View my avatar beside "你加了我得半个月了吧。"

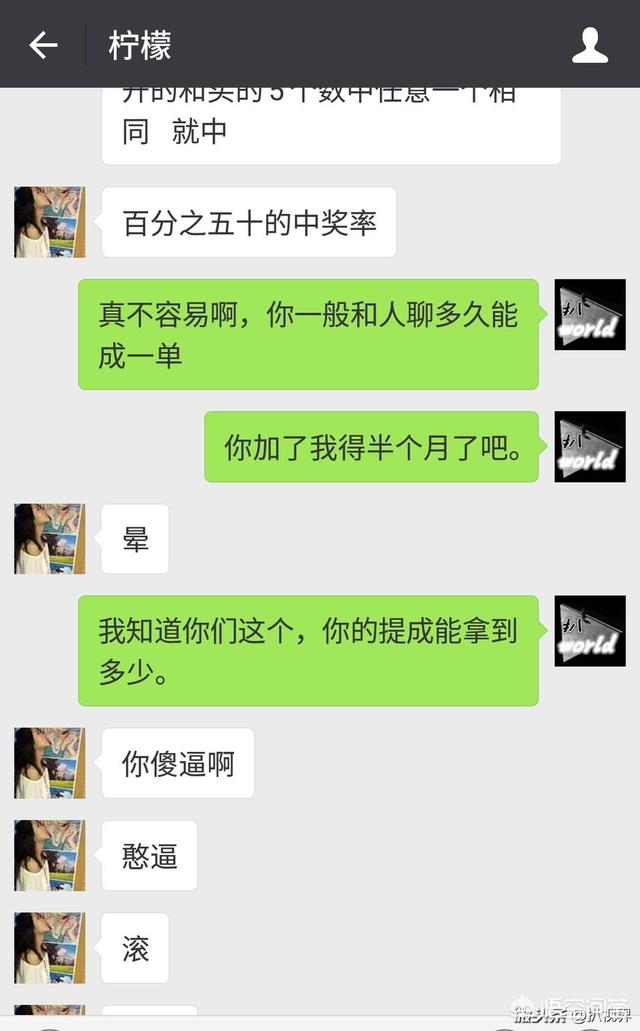pyautogui.click(x=590, y=446)
